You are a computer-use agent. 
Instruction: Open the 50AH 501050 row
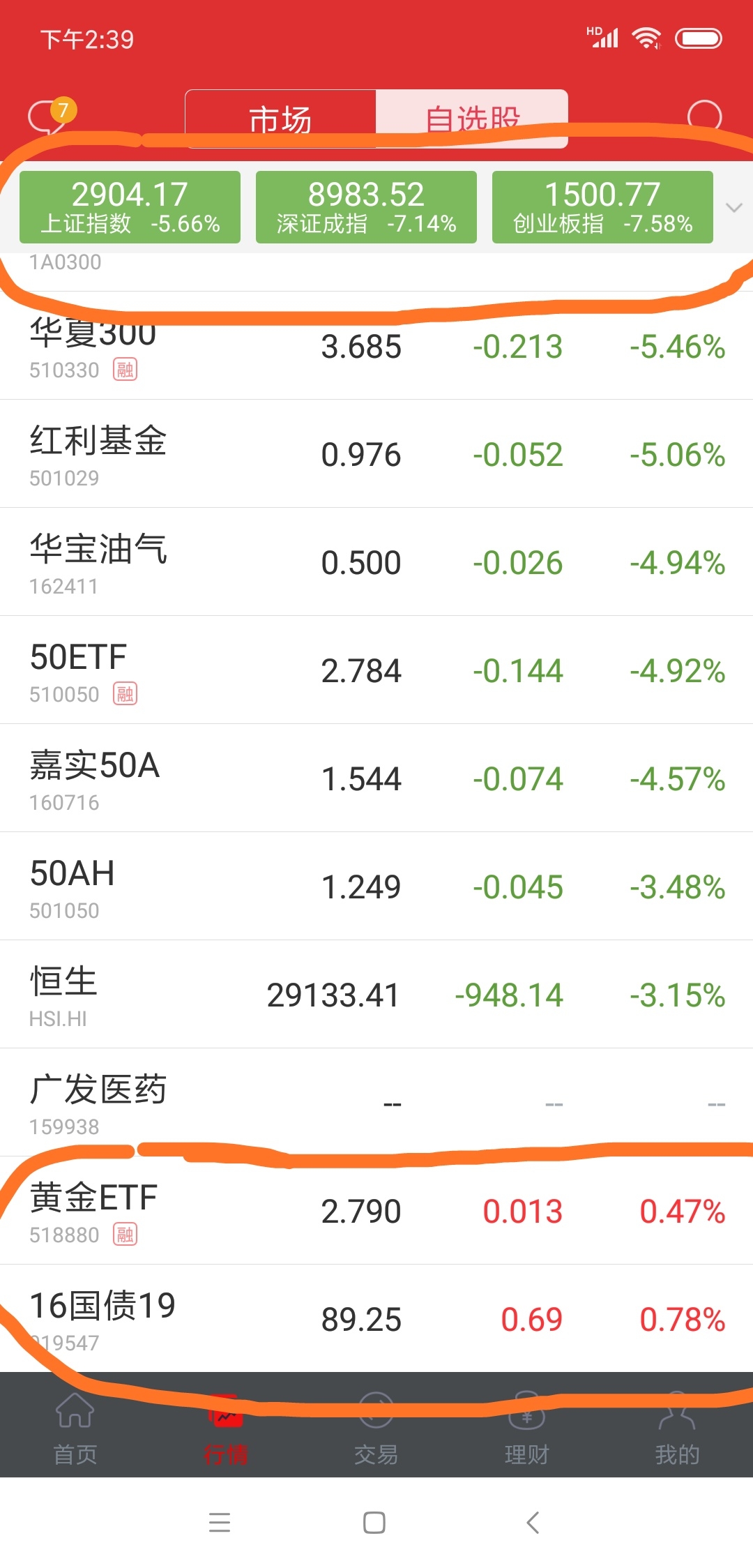pyautogui.click(x=376, y=887)
